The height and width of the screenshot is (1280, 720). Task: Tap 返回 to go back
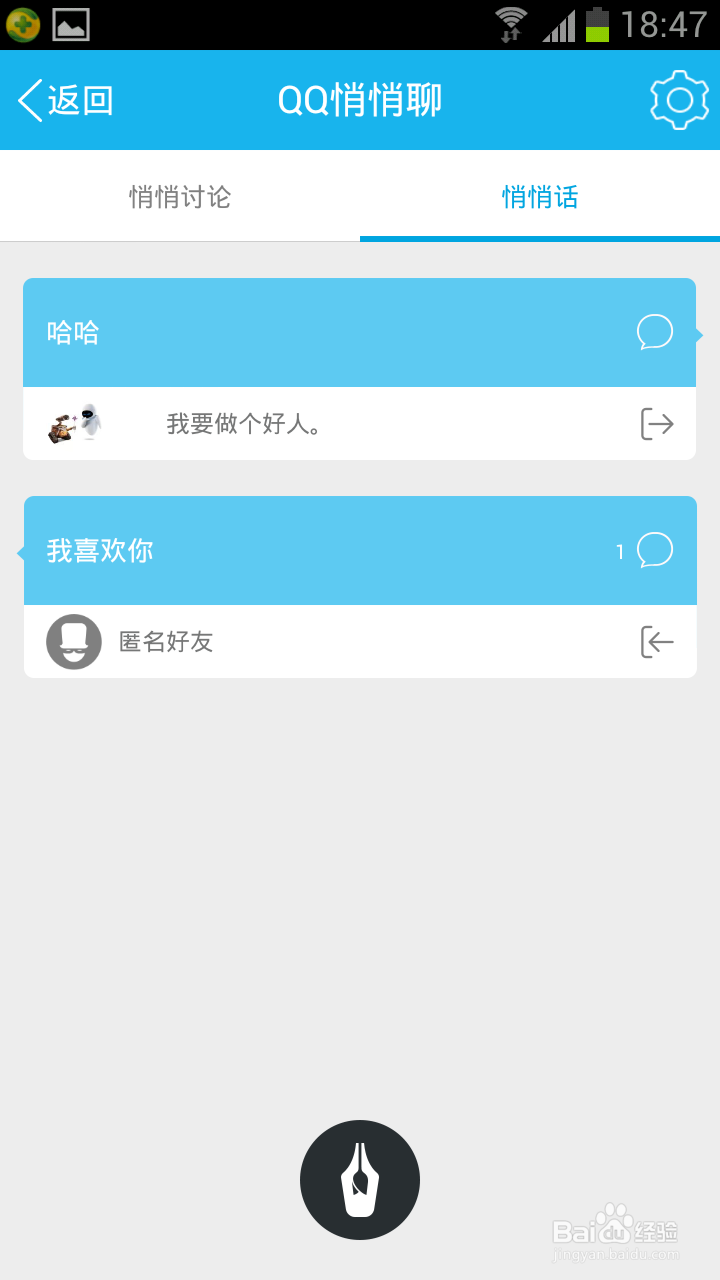click(x=65, y=99)
